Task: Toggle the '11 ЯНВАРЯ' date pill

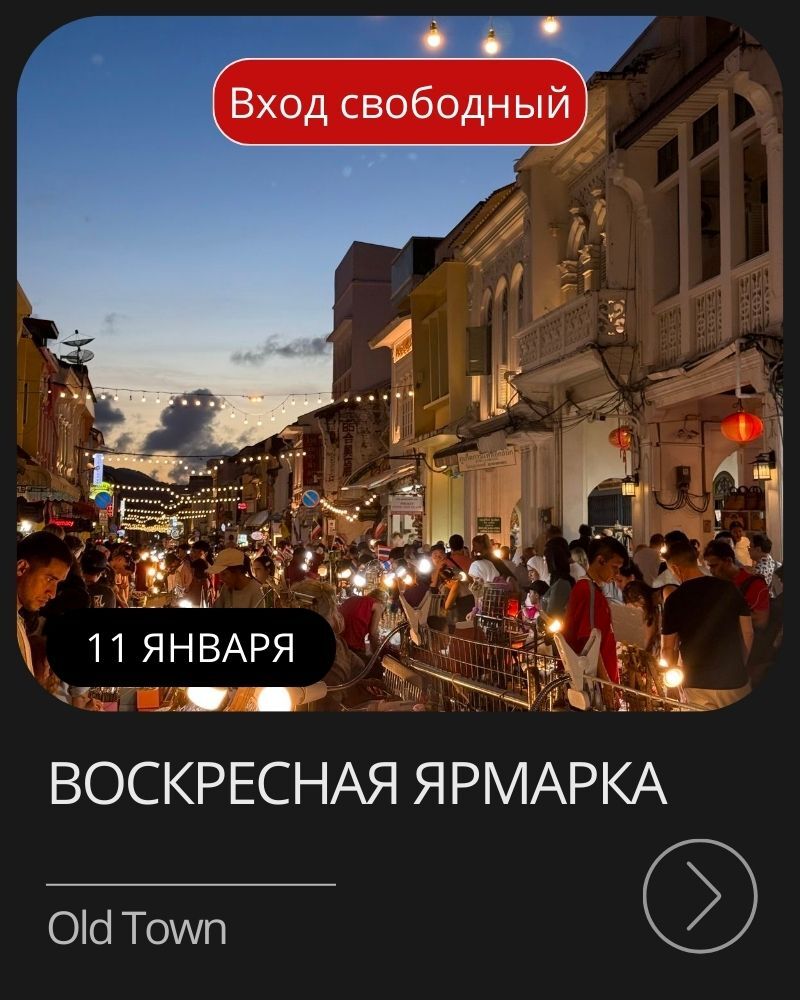Action: coord(190,647)
